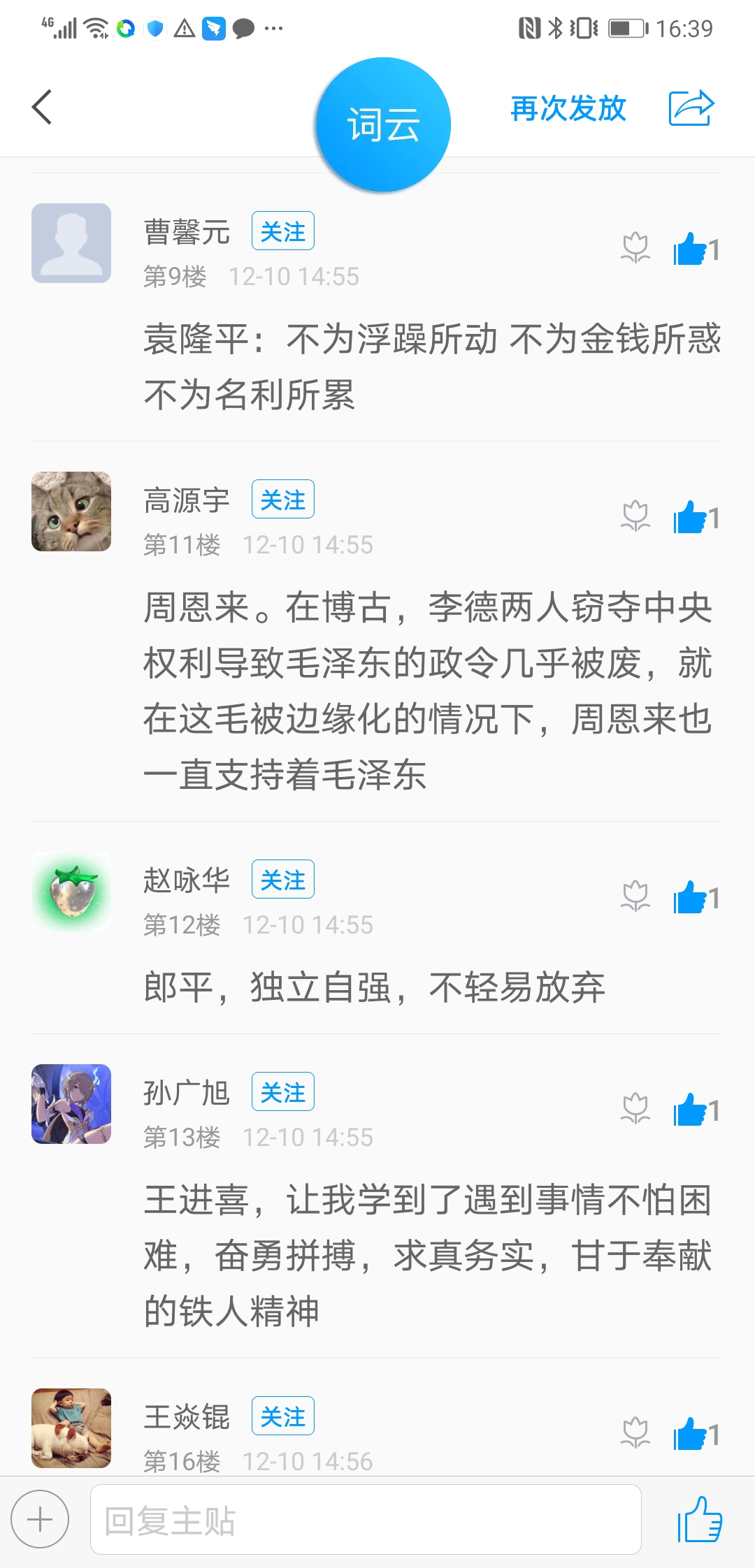The width and height of the screenshot is (755, 1568).
Task: Open 高源宇's cat avatar profile
Action: [x=71, y=511]
